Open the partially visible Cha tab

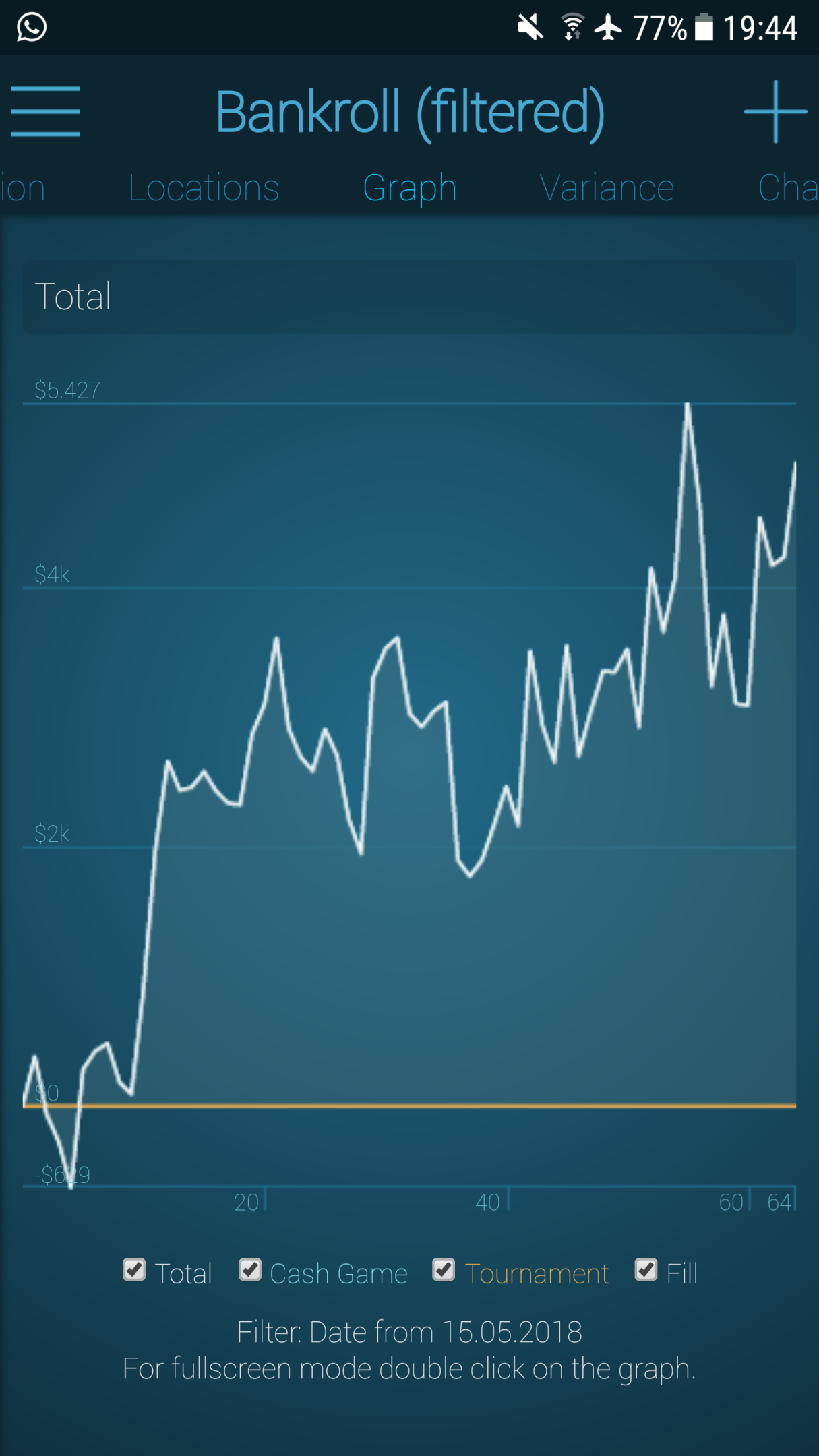[x=788, y=187]
